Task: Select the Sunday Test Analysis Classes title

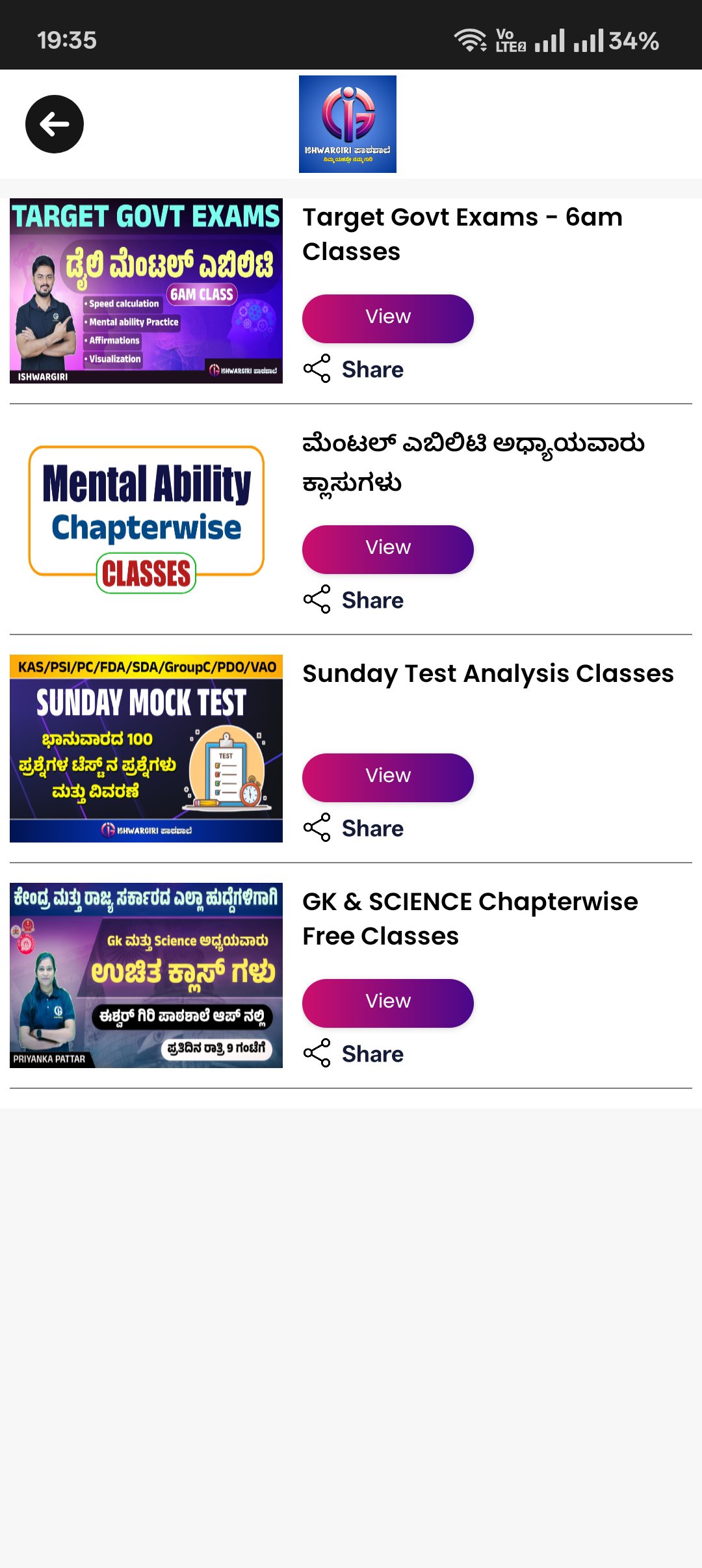Action: [x=488, y=673]
